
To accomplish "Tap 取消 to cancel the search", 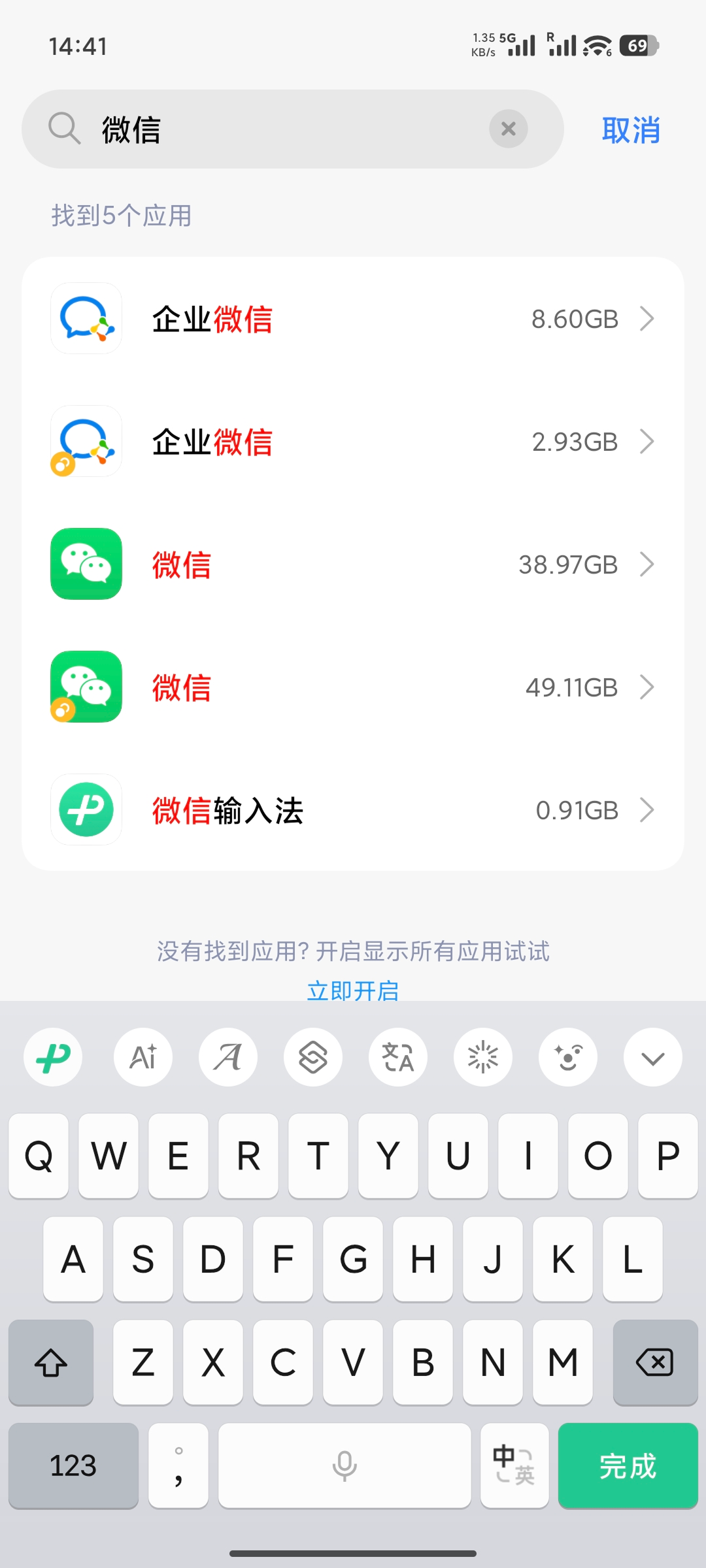I will 631,130.
